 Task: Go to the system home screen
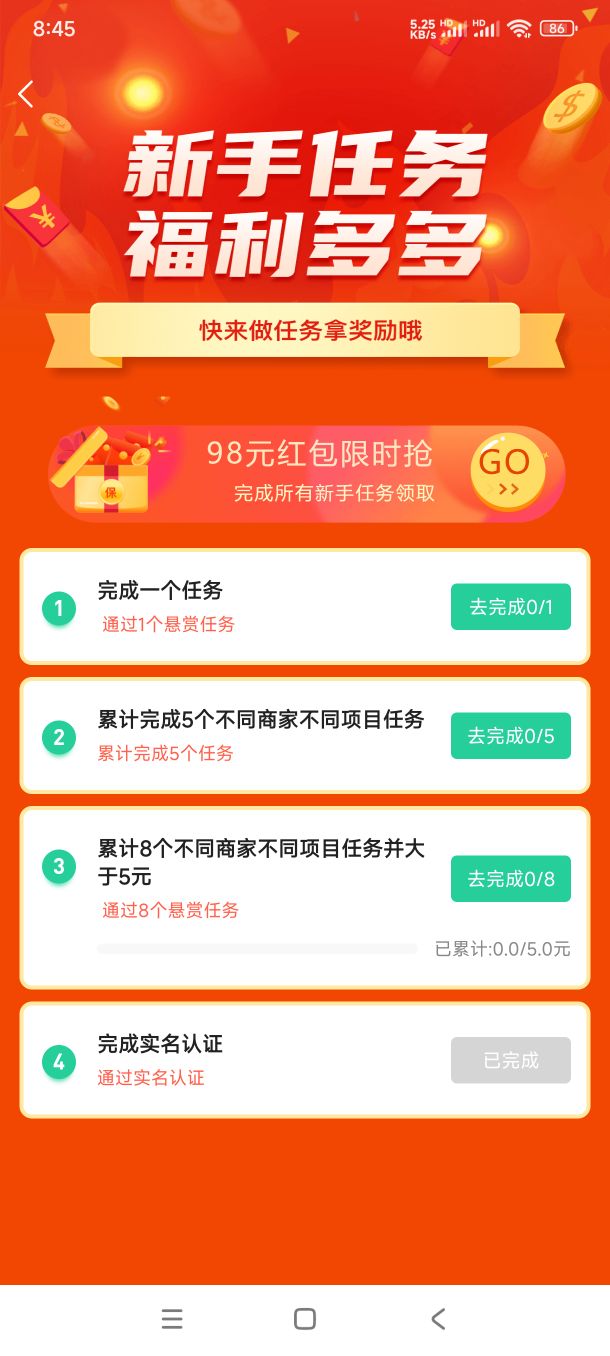click(x=305, y=1319)
